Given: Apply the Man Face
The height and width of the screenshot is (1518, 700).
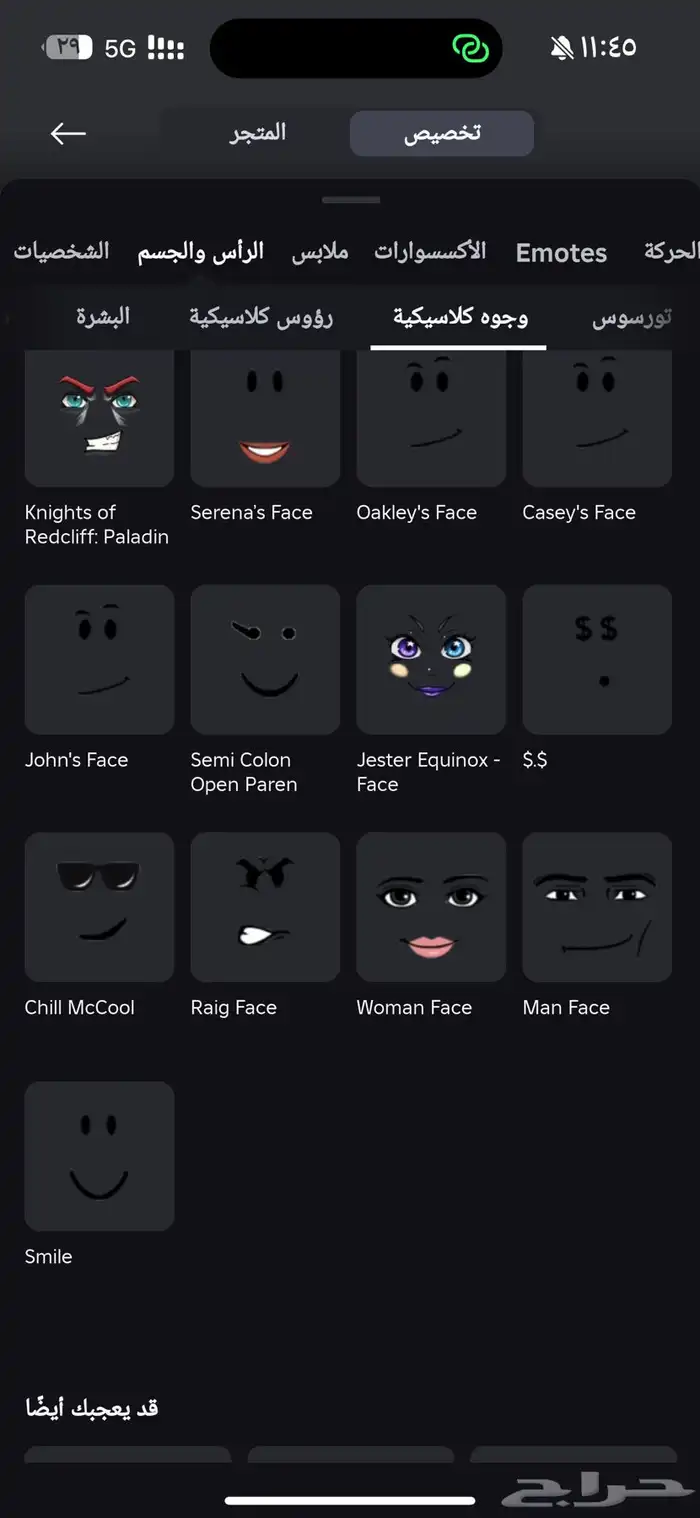Looking at the screenshot, I should 597,907.
